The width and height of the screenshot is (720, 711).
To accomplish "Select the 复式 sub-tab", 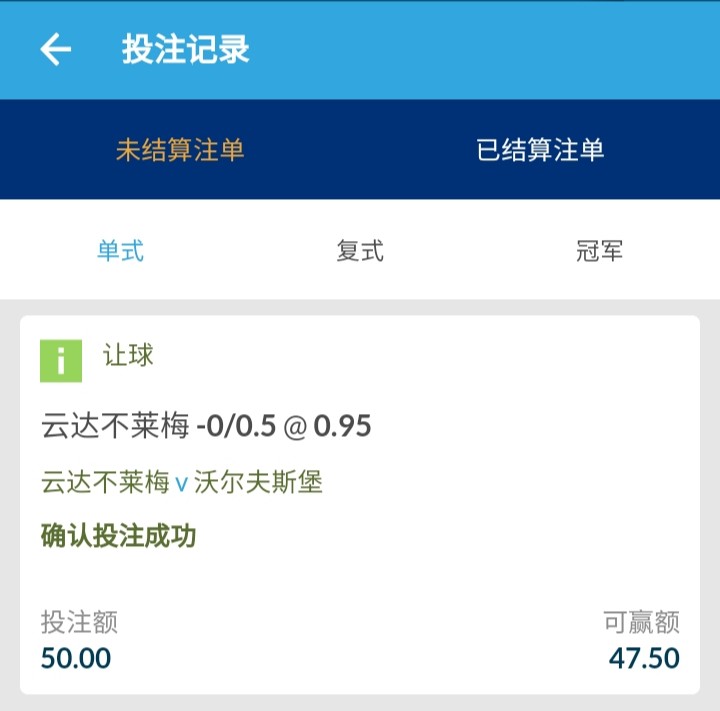I will [x=360, y=250].
